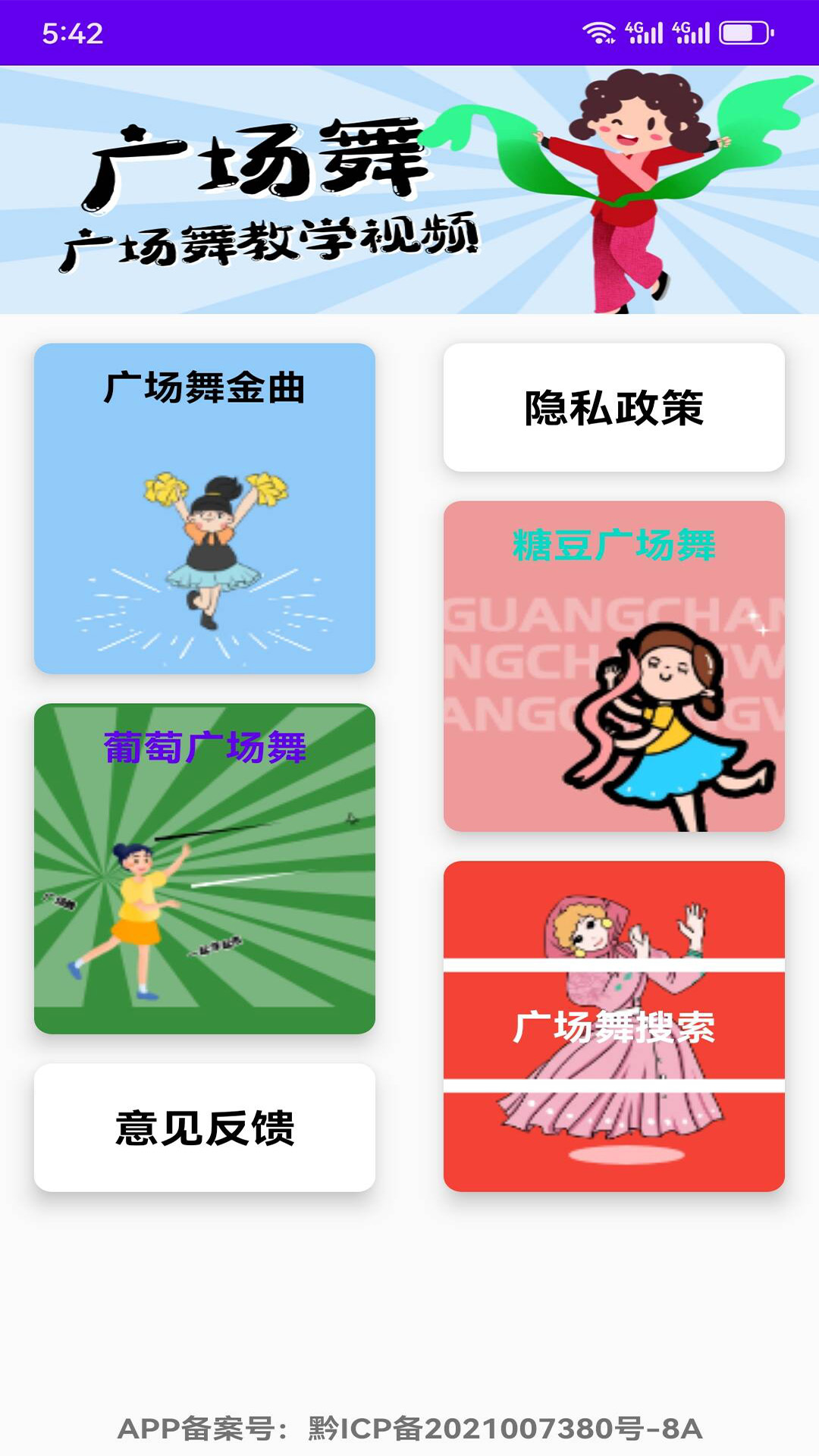Image resolution: width=819 pixels, height=1456 pixels.
Task: Open the 广场舞金曲 card
Action: click(x=205, y=508)
